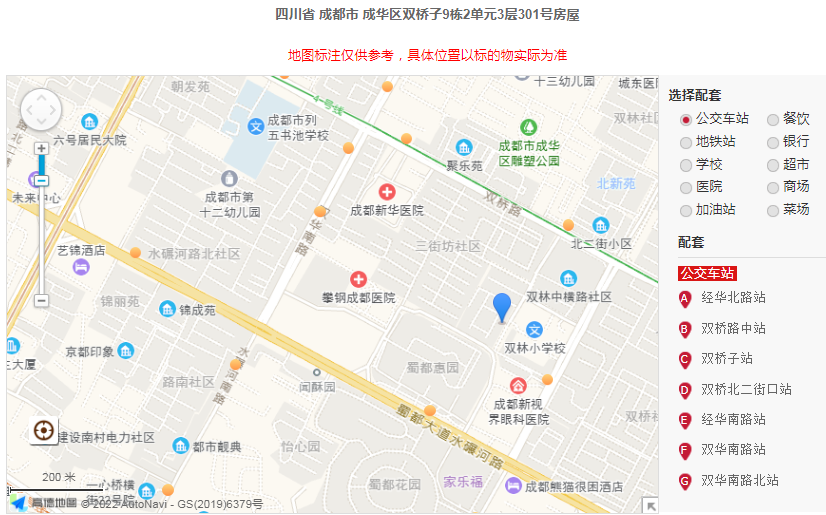Screen dimensions: 826x515
Task: Open the 双桥北二街口站 bus stop entry
Action: [x=745, y=389]
